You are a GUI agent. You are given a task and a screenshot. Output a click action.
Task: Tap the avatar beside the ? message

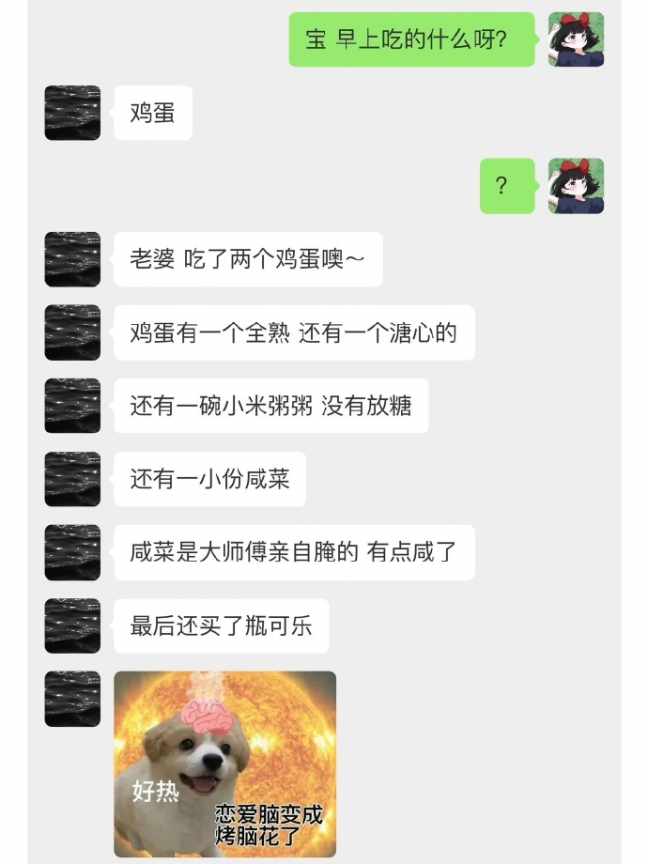point(576,186)
